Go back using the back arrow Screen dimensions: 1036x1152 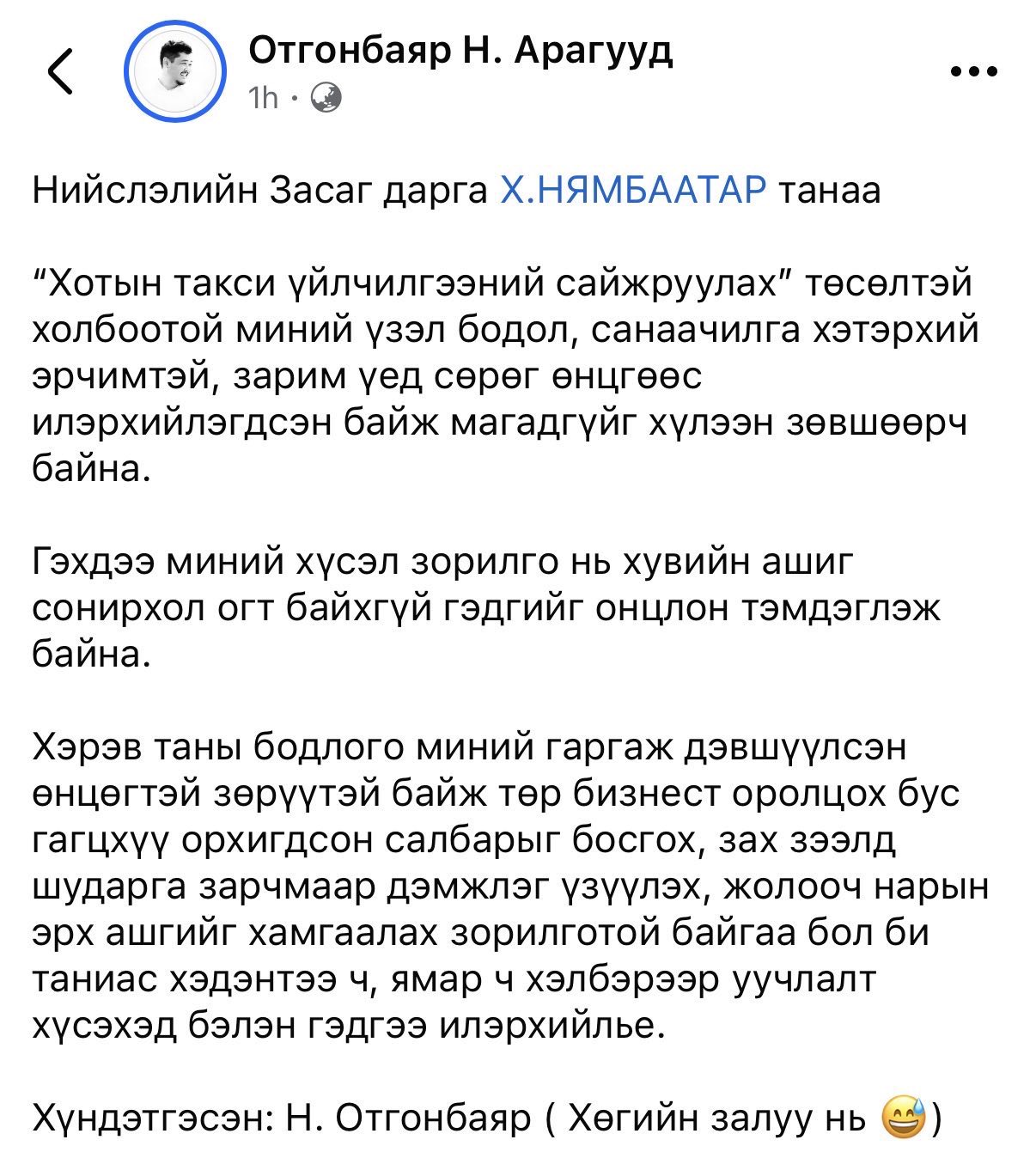click(x=59, y=71)
